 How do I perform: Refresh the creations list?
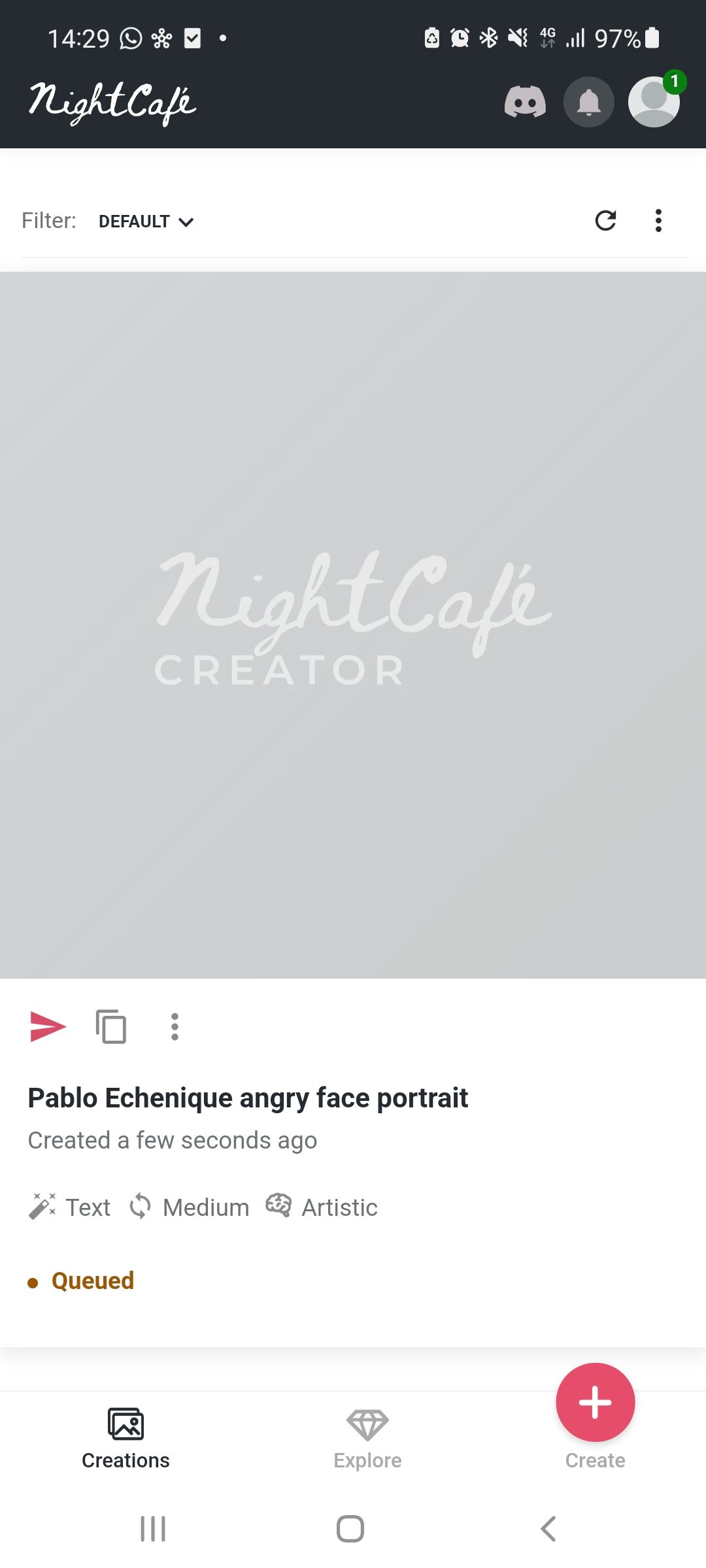pyautogui.click(x=605, y=221)
